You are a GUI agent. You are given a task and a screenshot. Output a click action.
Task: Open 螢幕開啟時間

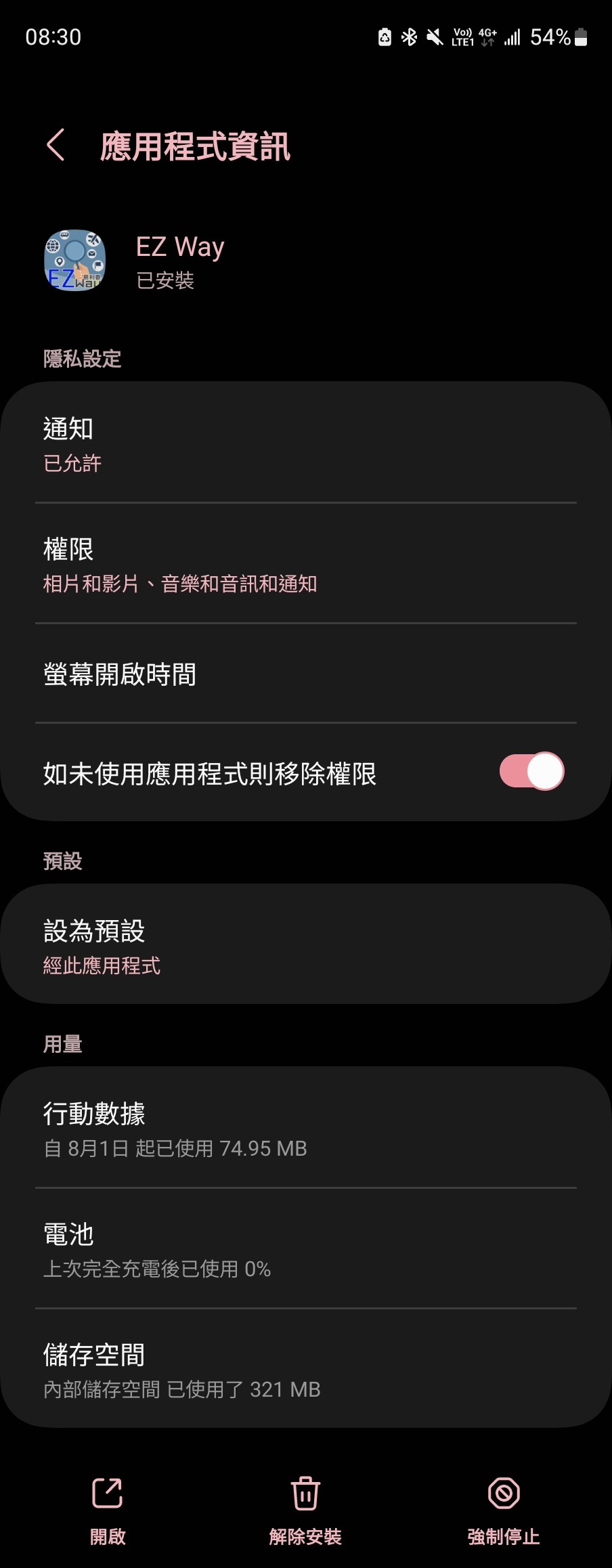coord(305,674)
